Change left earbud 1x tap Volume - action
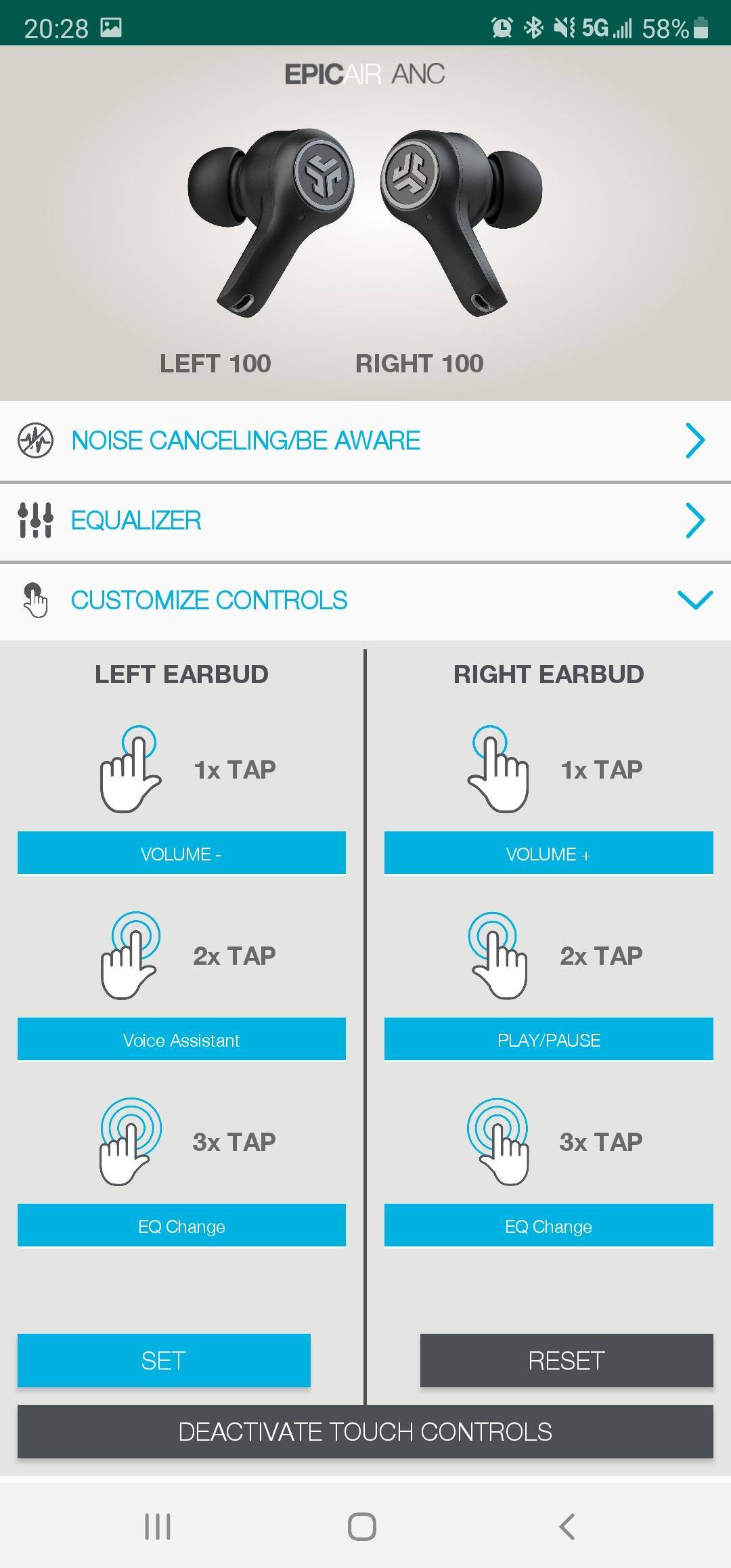 click(x=181, y=854)
